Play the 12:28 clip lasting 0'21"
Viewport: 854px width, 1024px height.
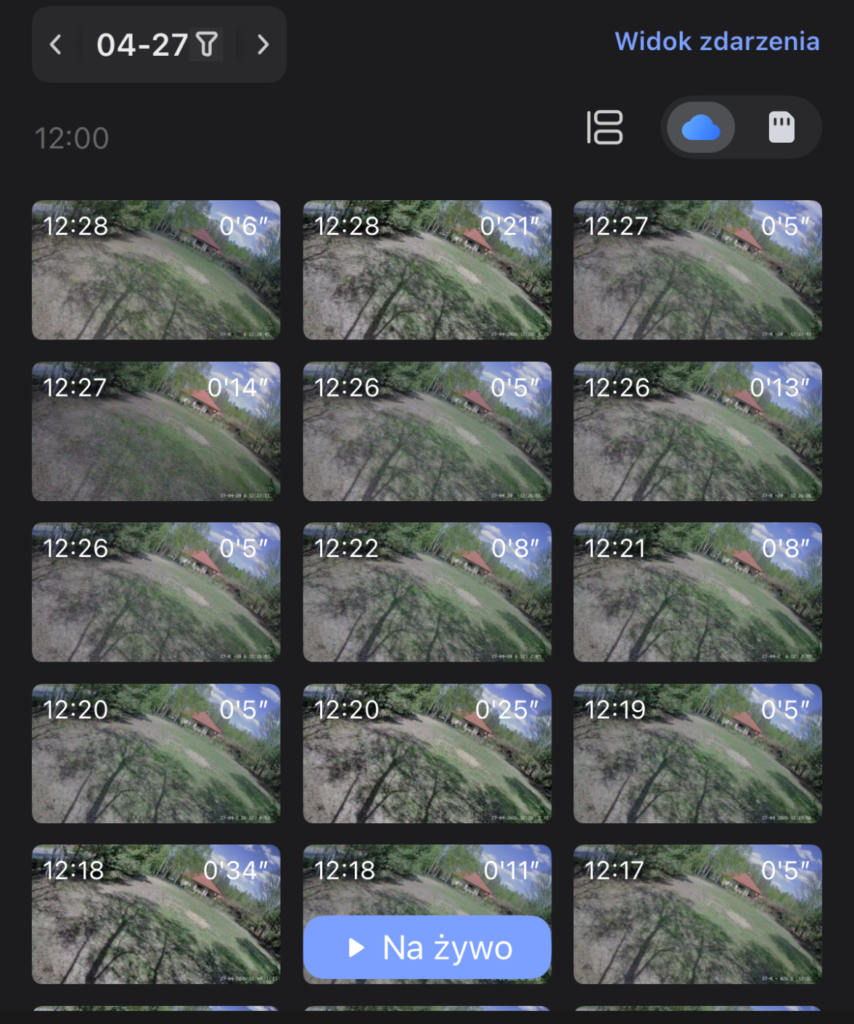pyautogui.click(x=427, y=270)
